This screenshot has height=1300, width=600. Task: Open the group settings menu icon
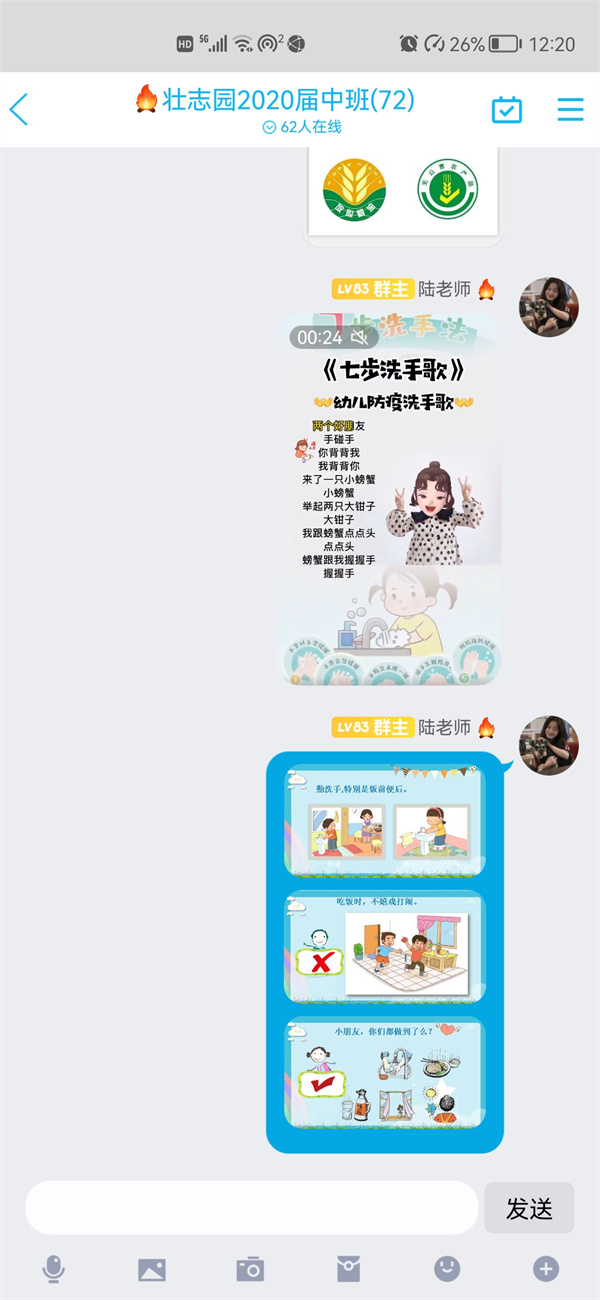pyautogui.click(x=570, y=109)
